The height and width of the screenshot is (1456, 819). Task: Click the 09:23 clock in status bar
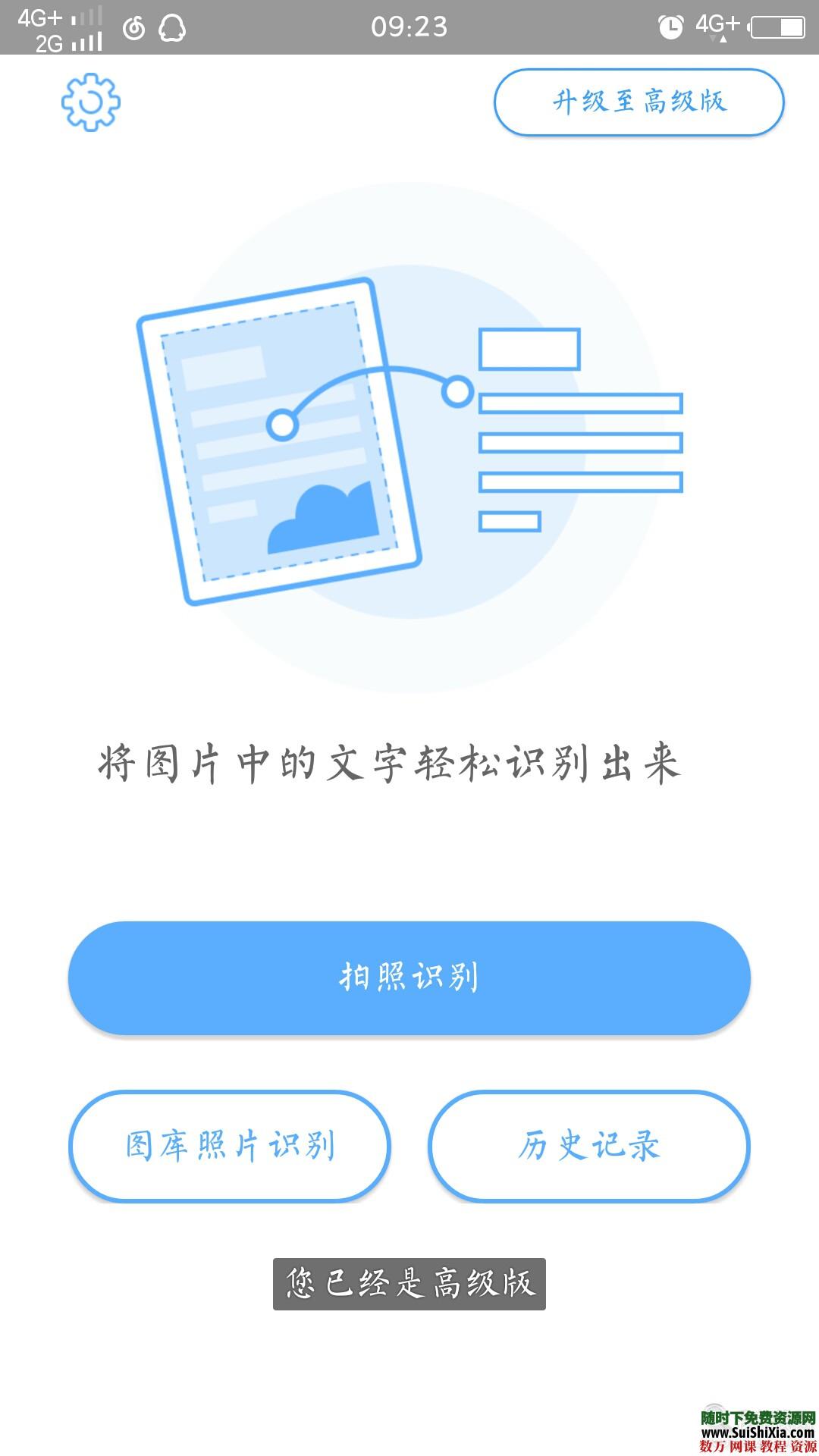pyautogui.click(x=409, y=25)
